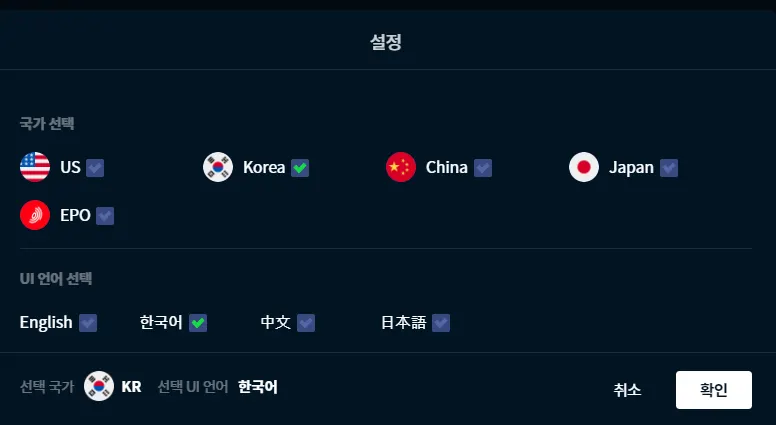Pick 日本語 as the UI language

pos(441,323)
